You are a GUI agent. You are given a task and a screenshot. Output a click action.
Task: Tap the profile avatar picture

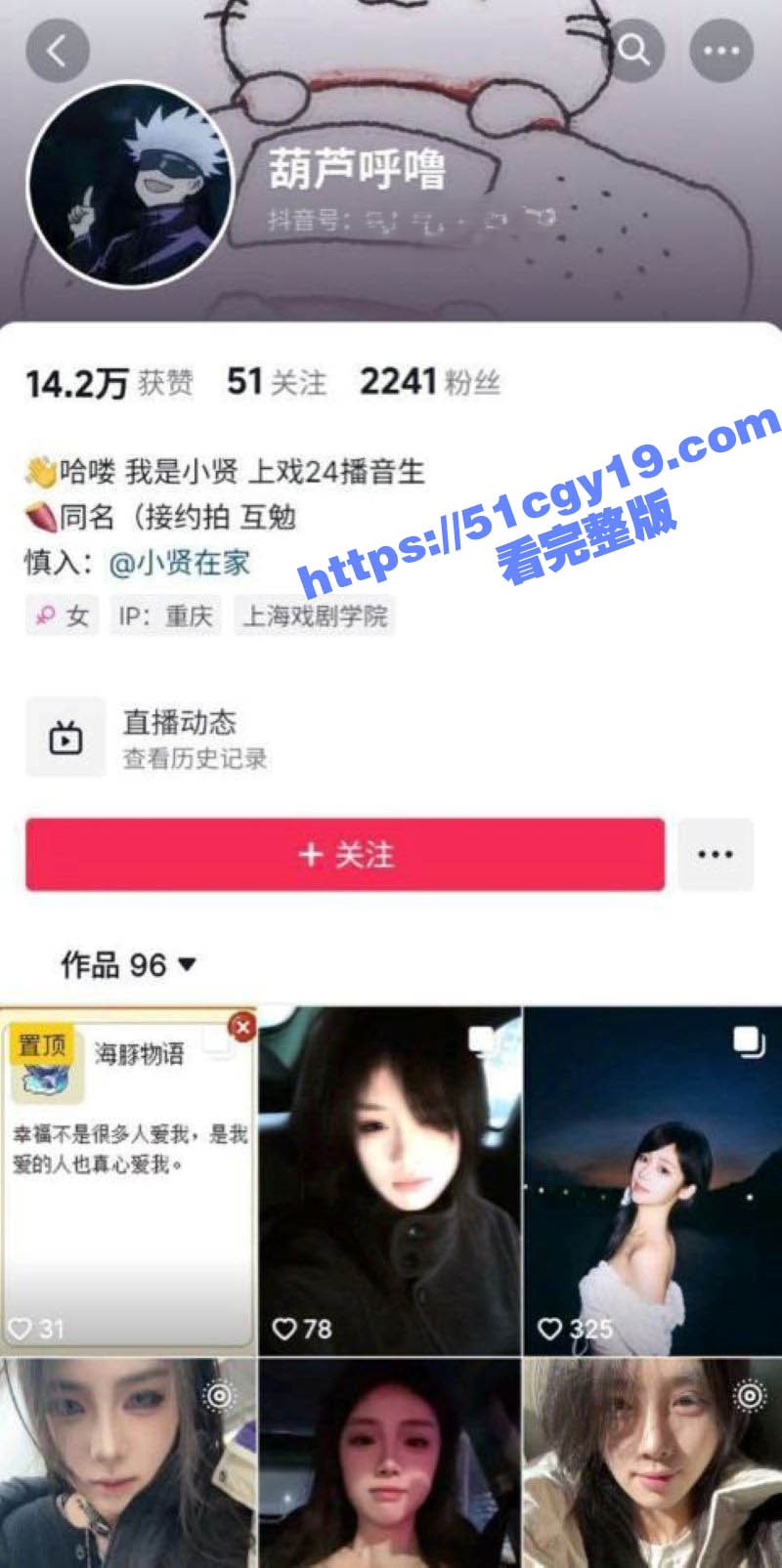pos(126,177)
